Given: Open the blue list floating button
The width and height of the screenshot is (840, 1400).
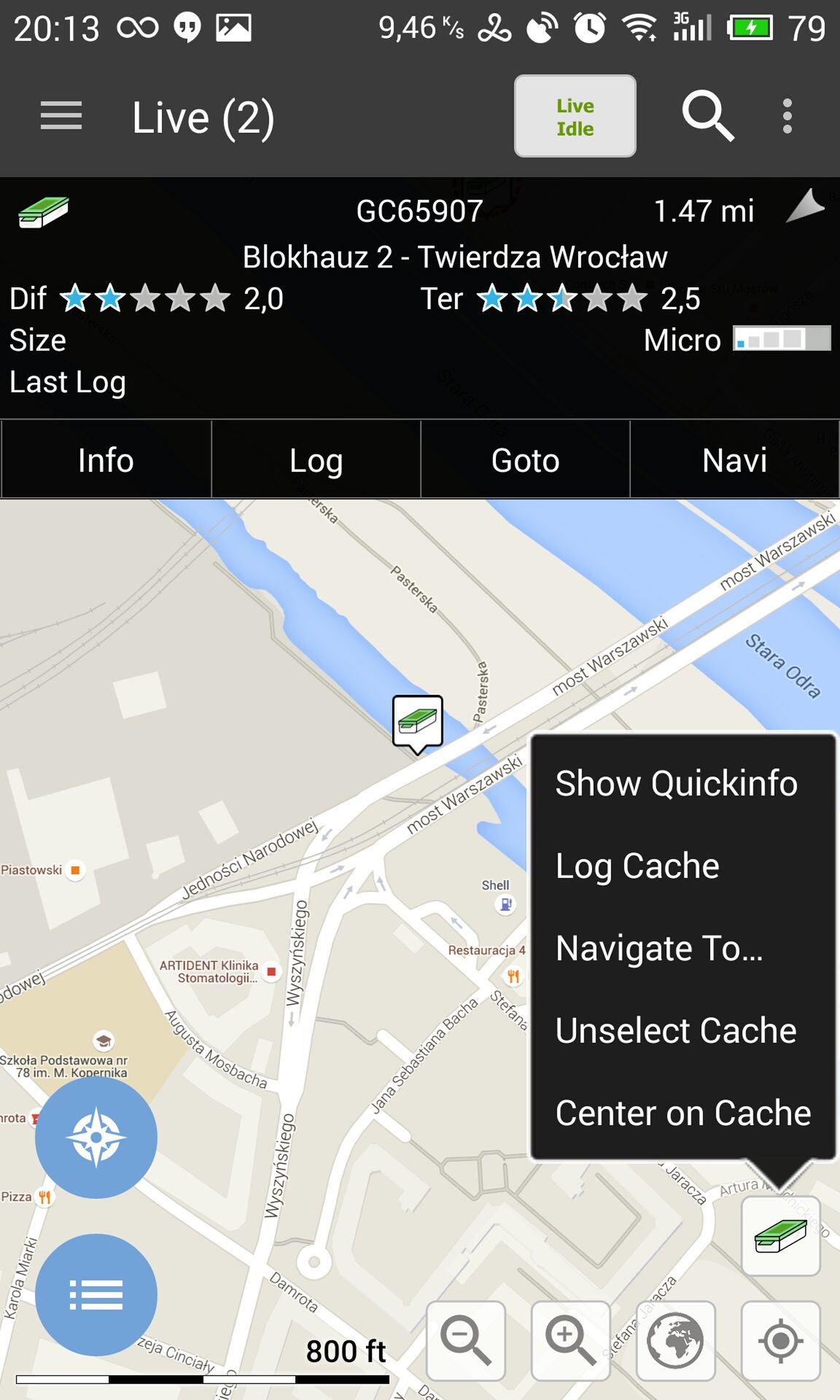Looking at the screenshot, I should pos(96,1295).
